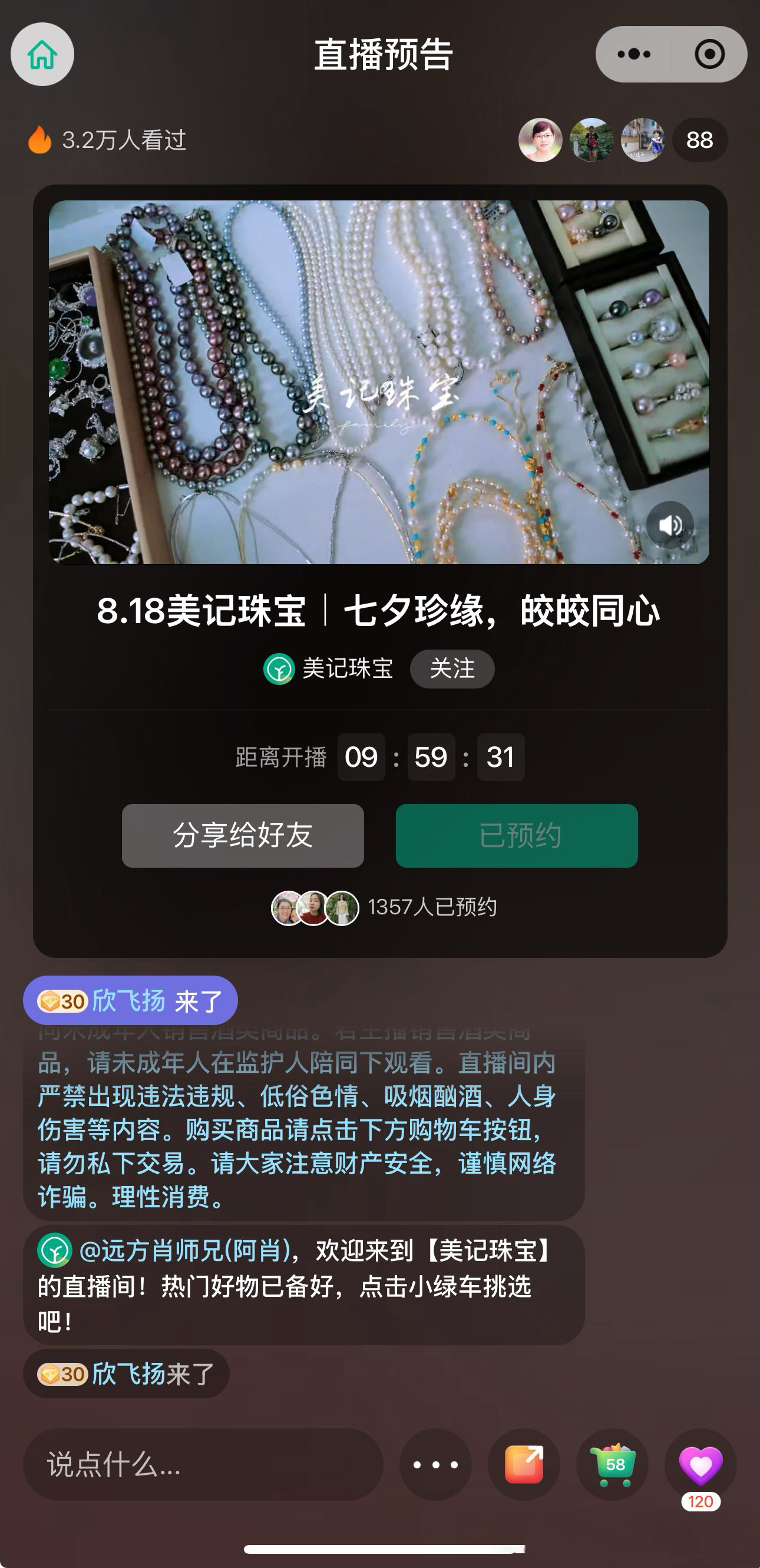760x1568 pixels.
Task: Tap the orange share icon
Action: [x=523, y=1464]
